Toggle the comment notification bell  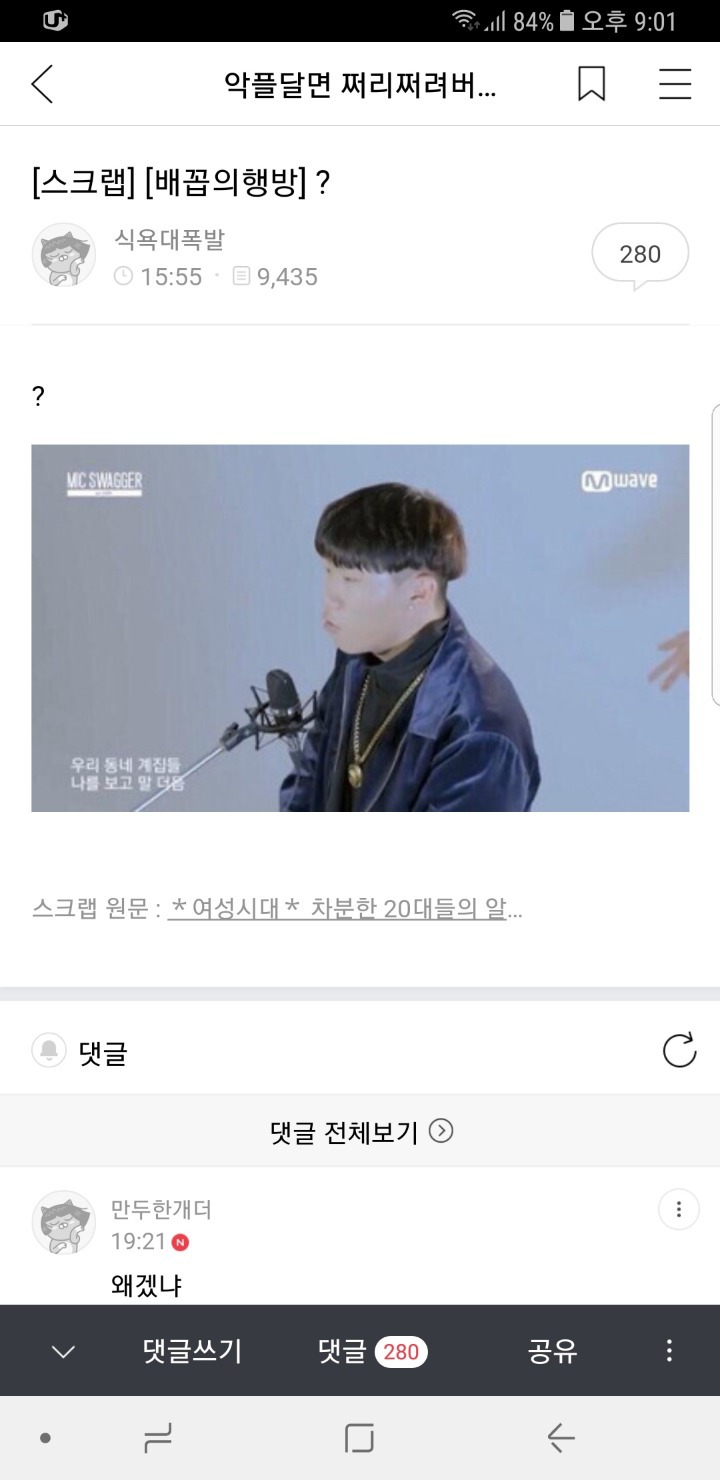click(x=49, y=1051)
